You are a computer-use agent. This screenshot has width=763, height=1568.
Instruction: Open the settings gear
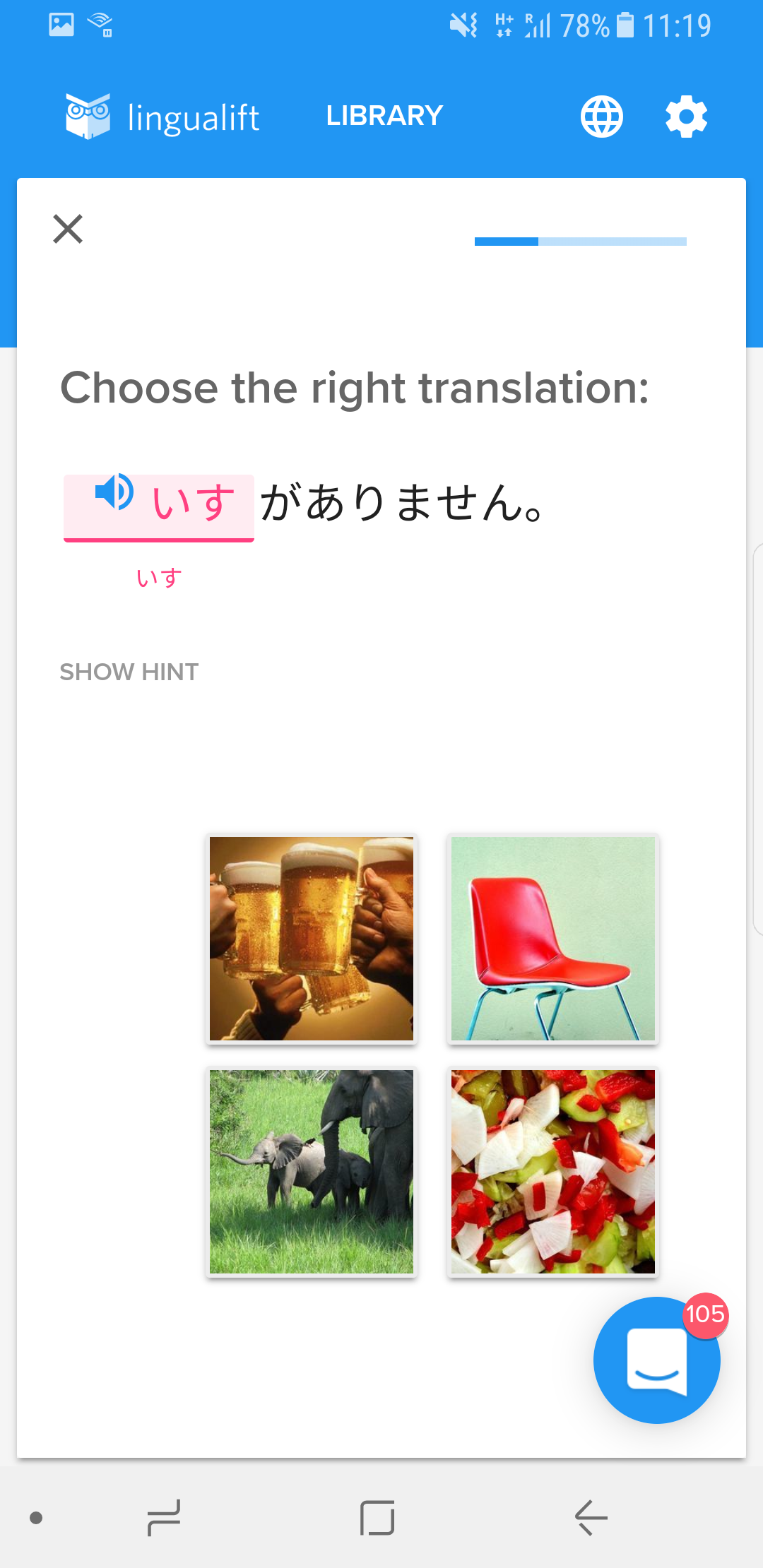(x=686, y=117)
